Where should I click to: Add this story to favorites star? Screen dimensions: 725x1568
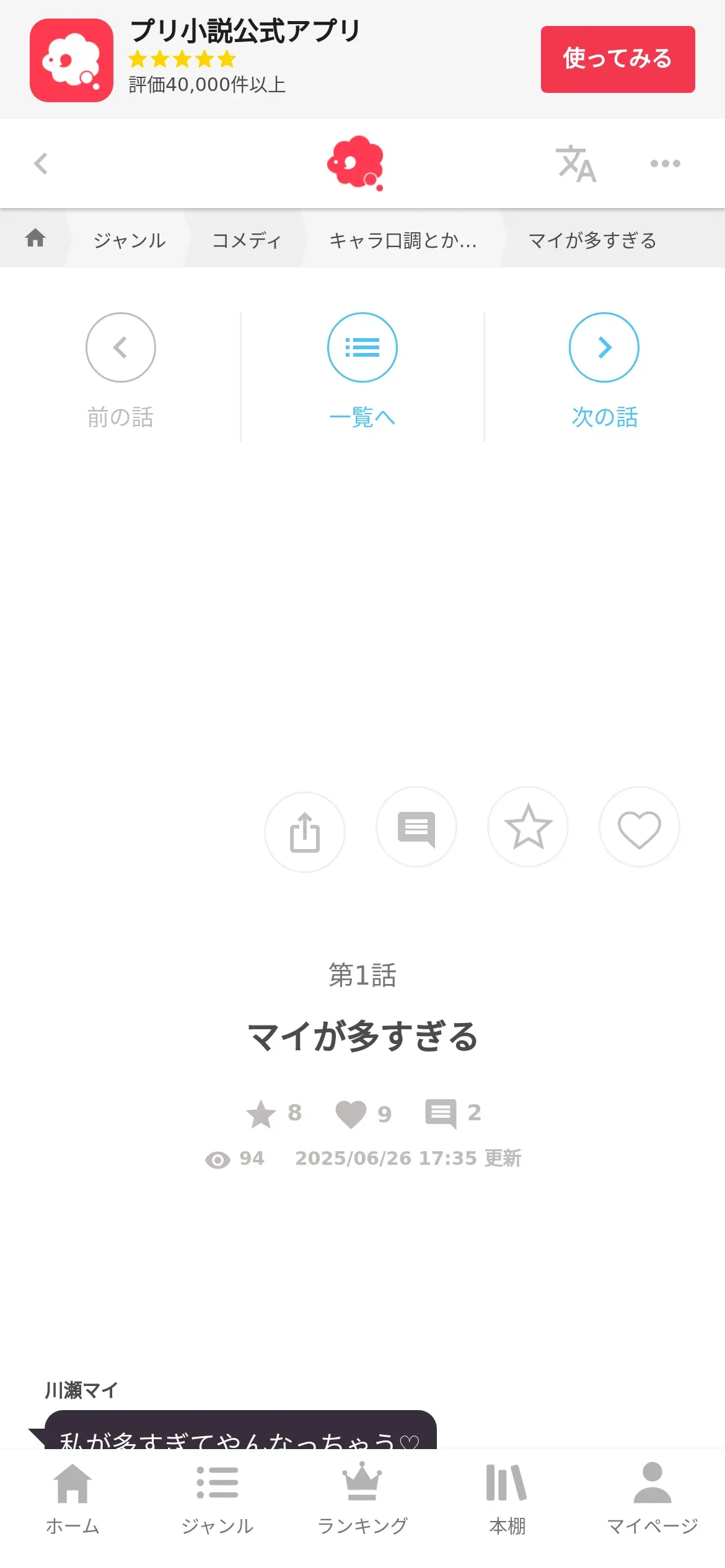pos(528,827)
